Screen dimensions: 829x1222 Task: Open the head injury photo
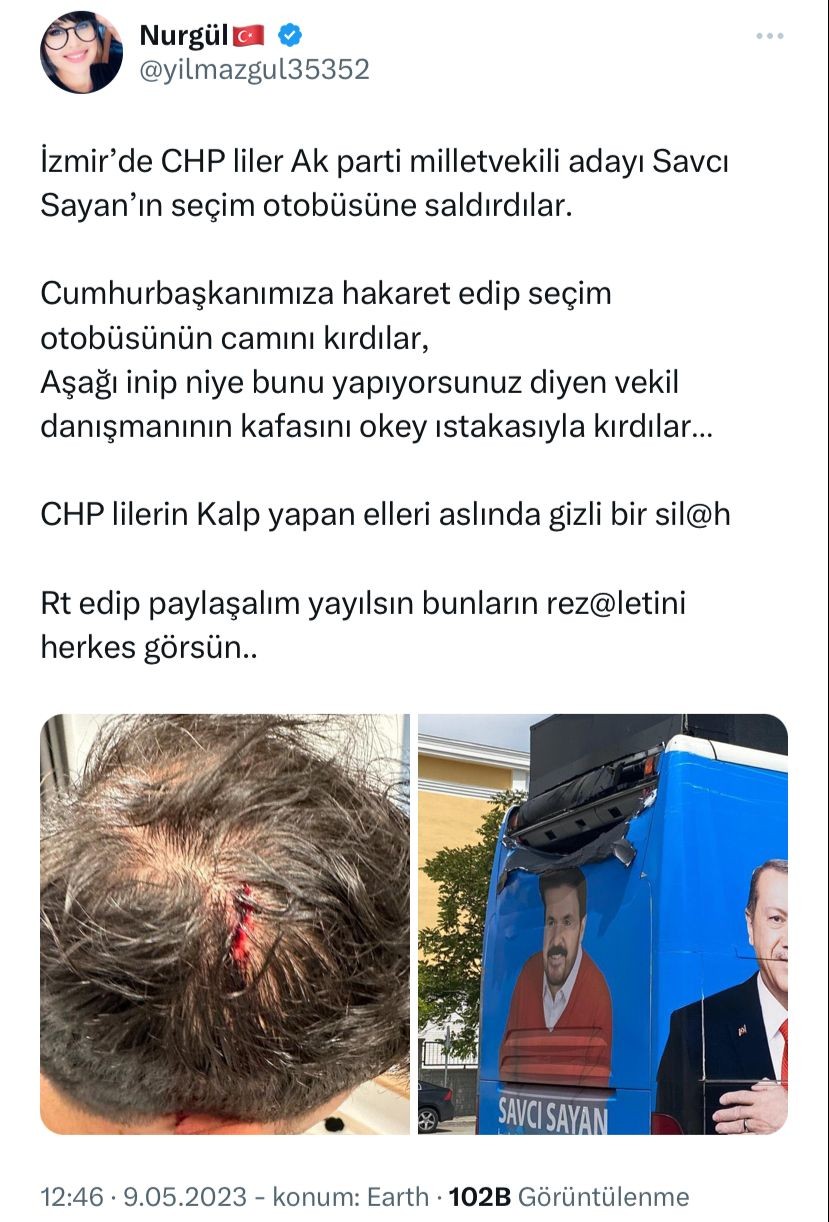225,924
